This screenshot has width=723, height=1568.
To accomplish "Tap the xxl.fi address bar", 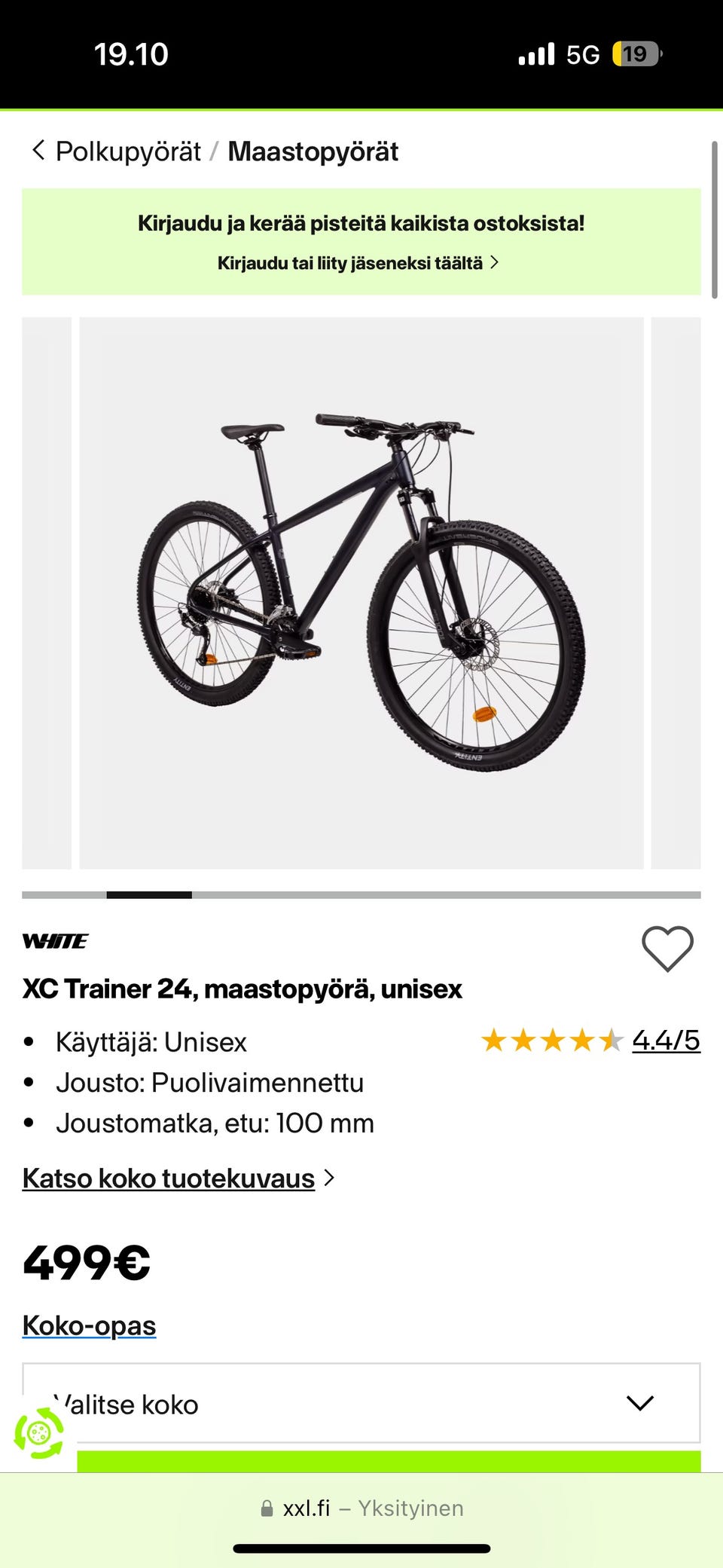I will point(361,1508).
